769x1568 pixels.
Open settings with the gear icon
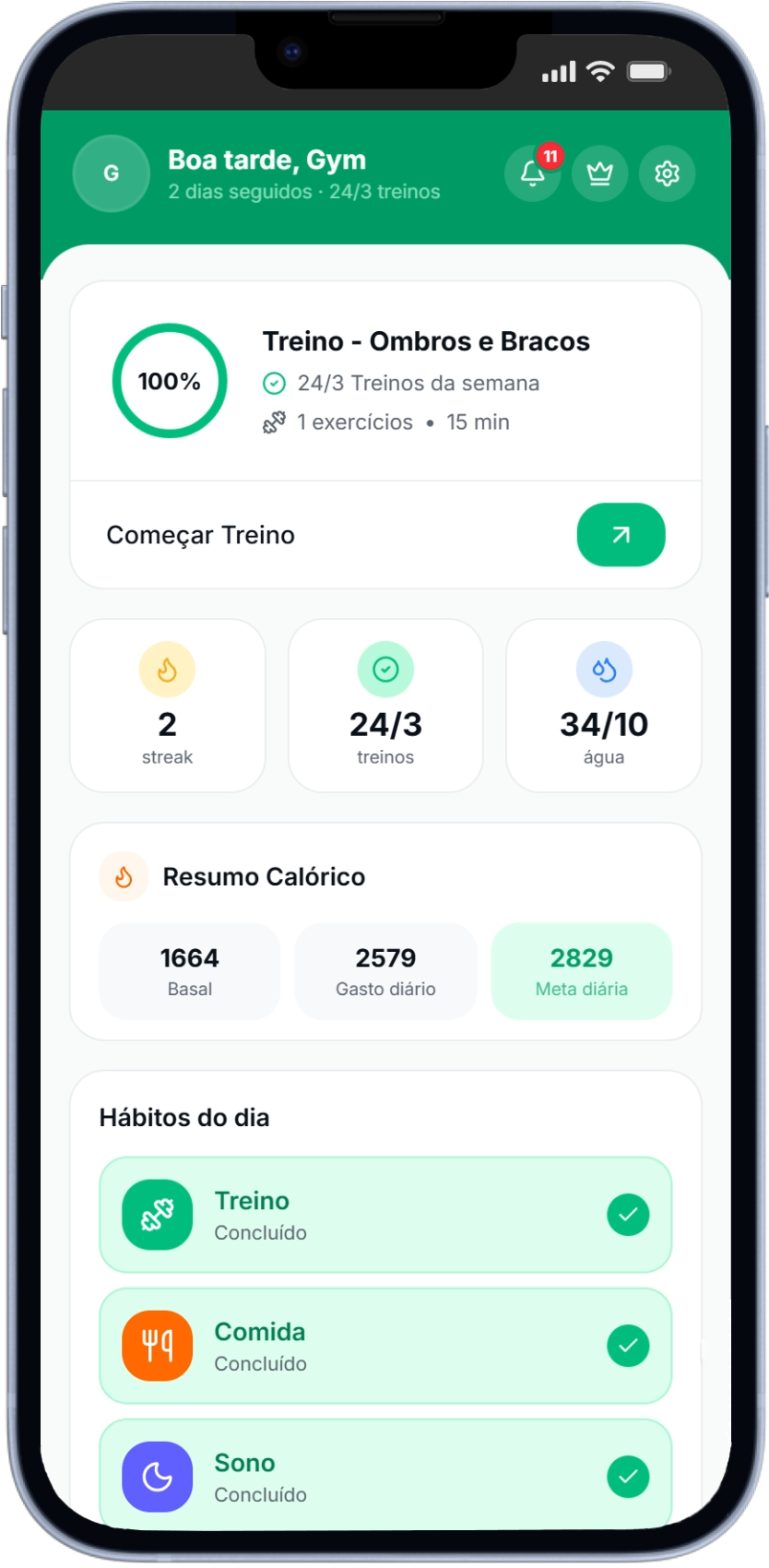667,173
